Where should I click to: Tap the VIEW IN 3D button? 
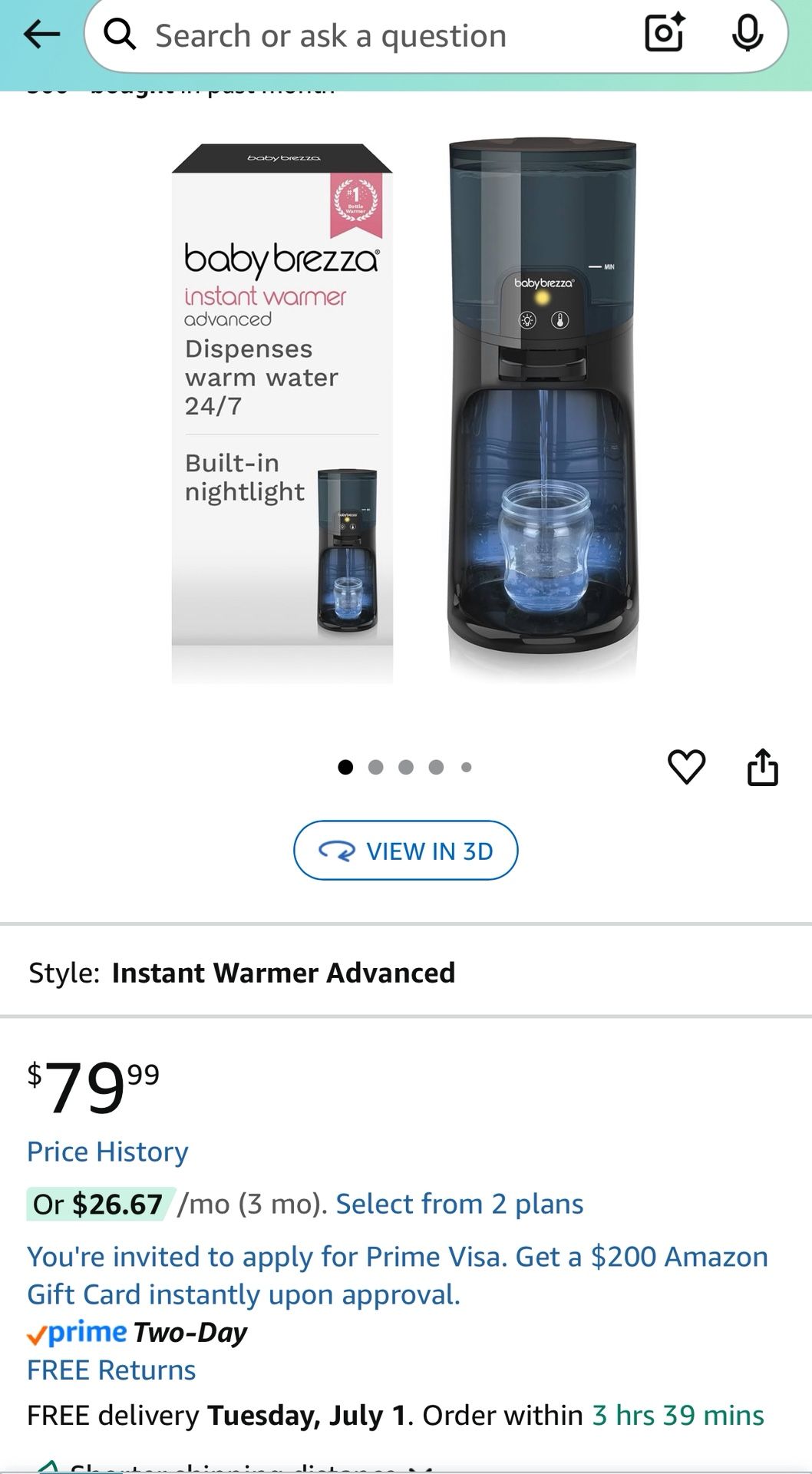405,851
